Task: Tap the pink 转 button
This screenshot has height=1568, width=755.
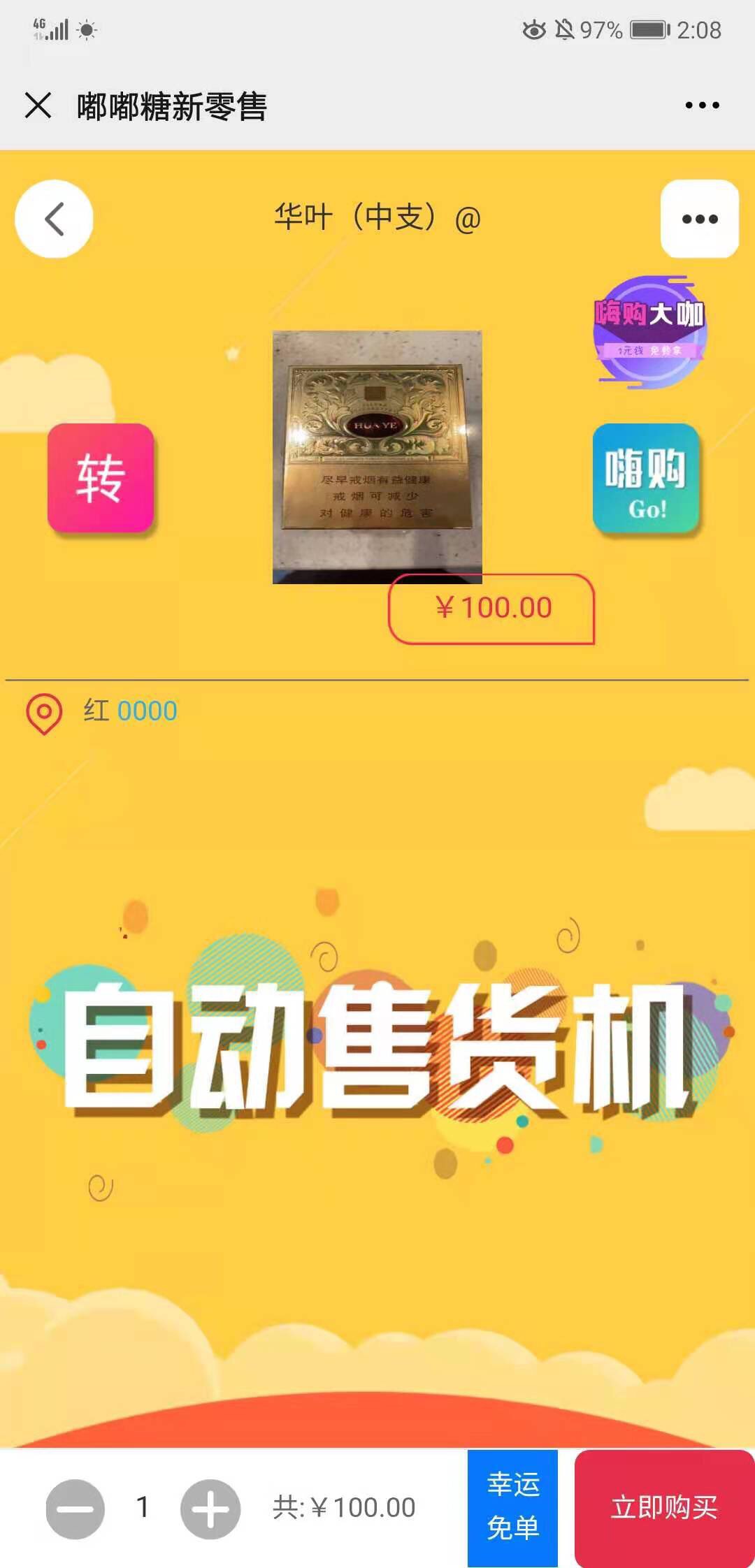Action: (101, 478)
